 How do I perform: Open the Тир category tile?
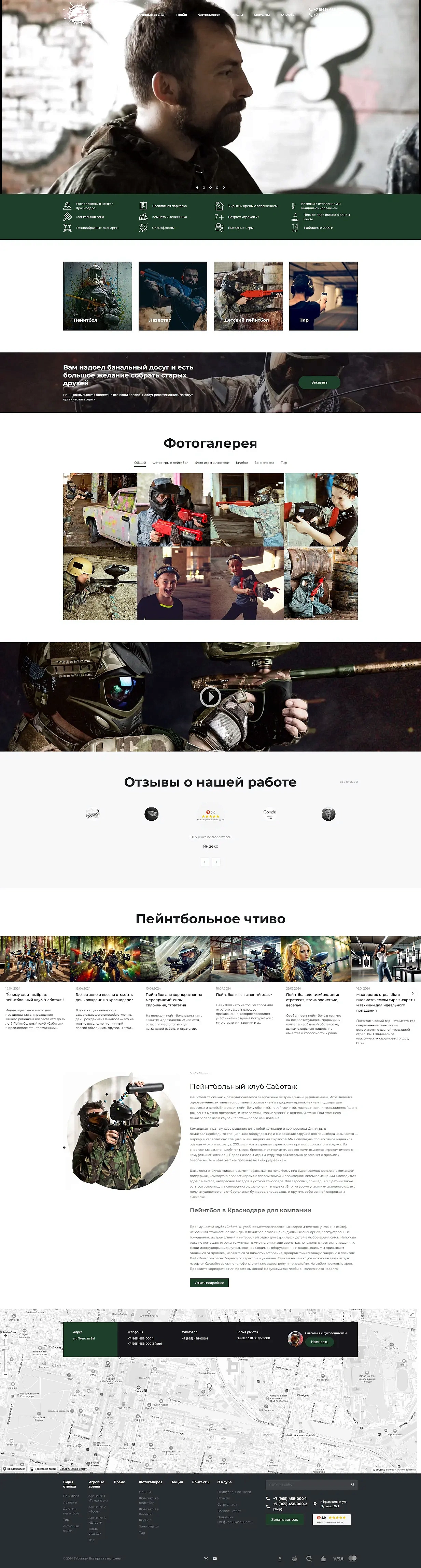[x=323, y=296]
